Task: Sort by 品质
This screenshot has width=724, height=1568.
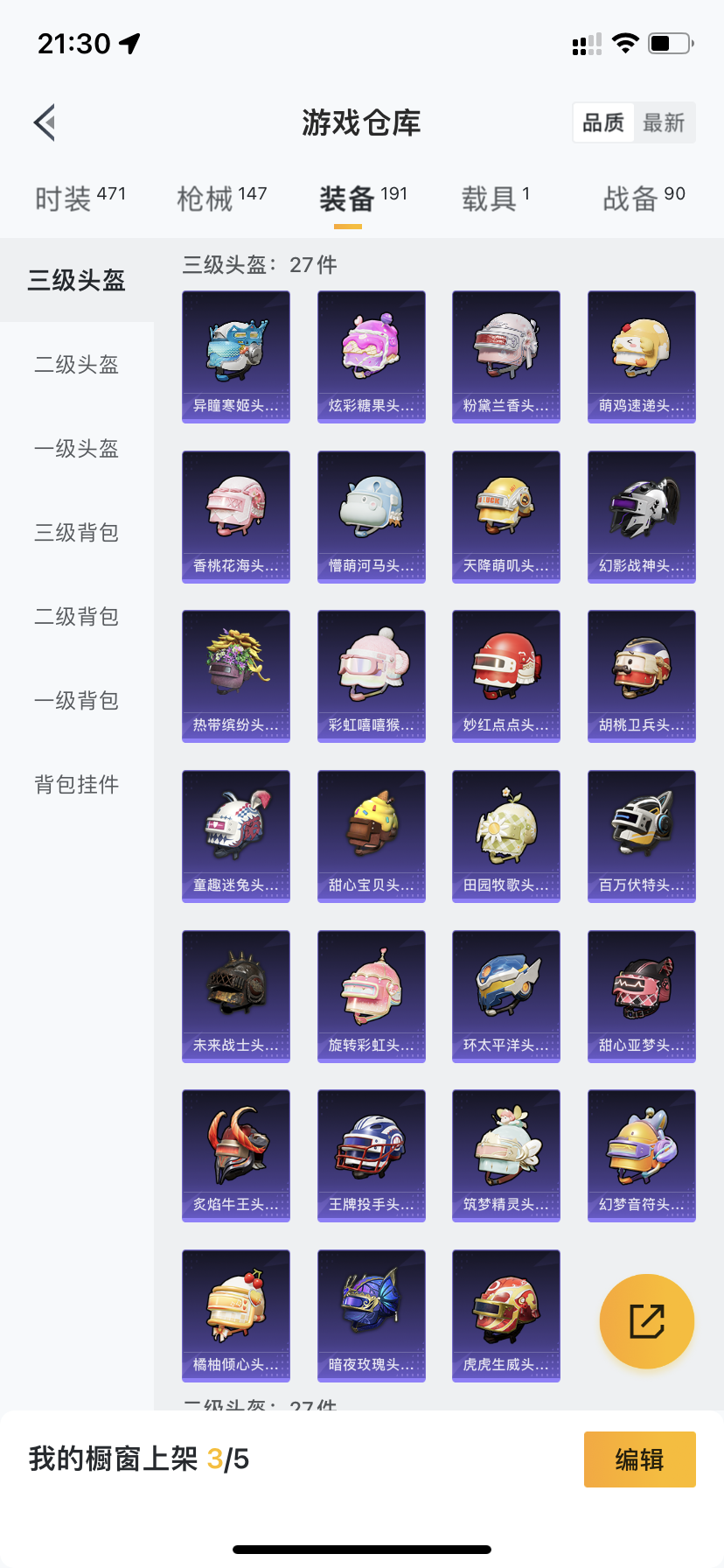Action: click(603, 122)
